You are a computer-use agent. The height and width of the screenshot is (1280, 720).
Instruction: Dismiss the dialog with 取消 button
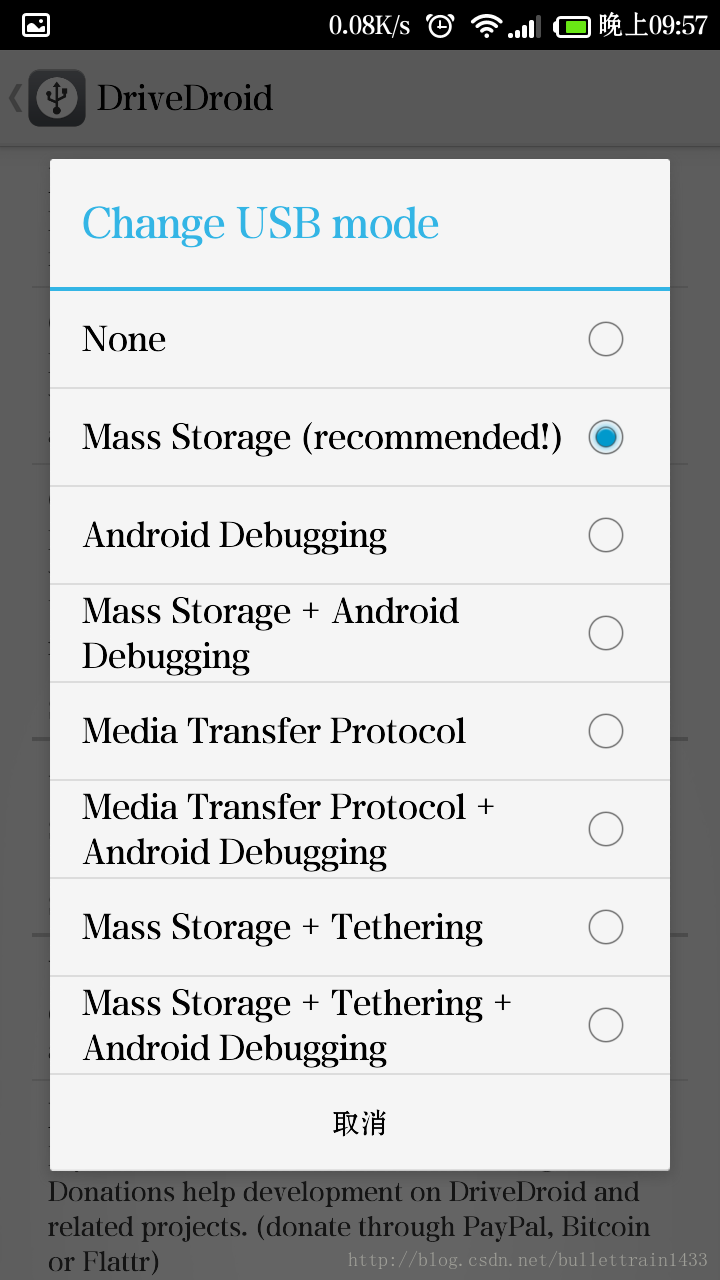click(360, 1123)
